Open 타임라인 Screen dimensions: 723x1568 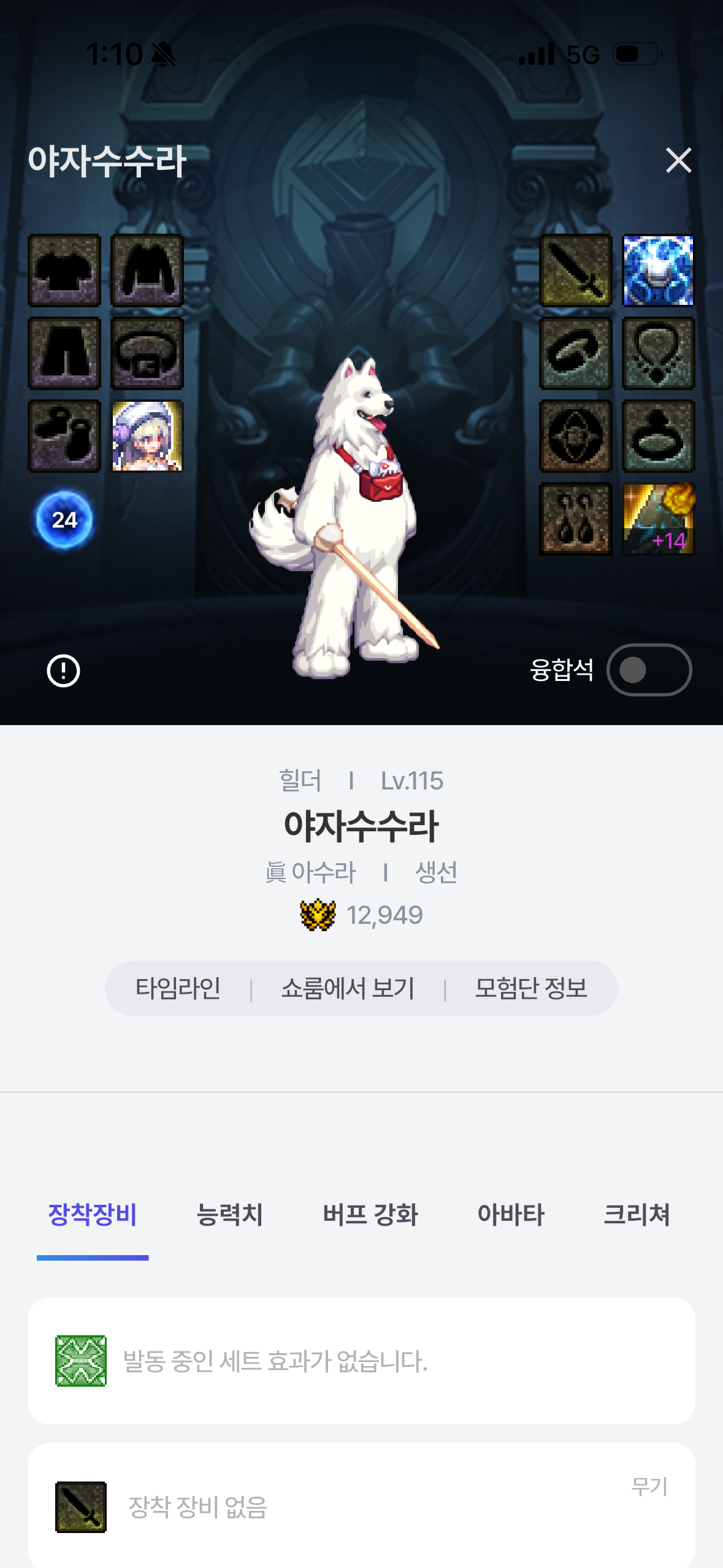point(178,988)
